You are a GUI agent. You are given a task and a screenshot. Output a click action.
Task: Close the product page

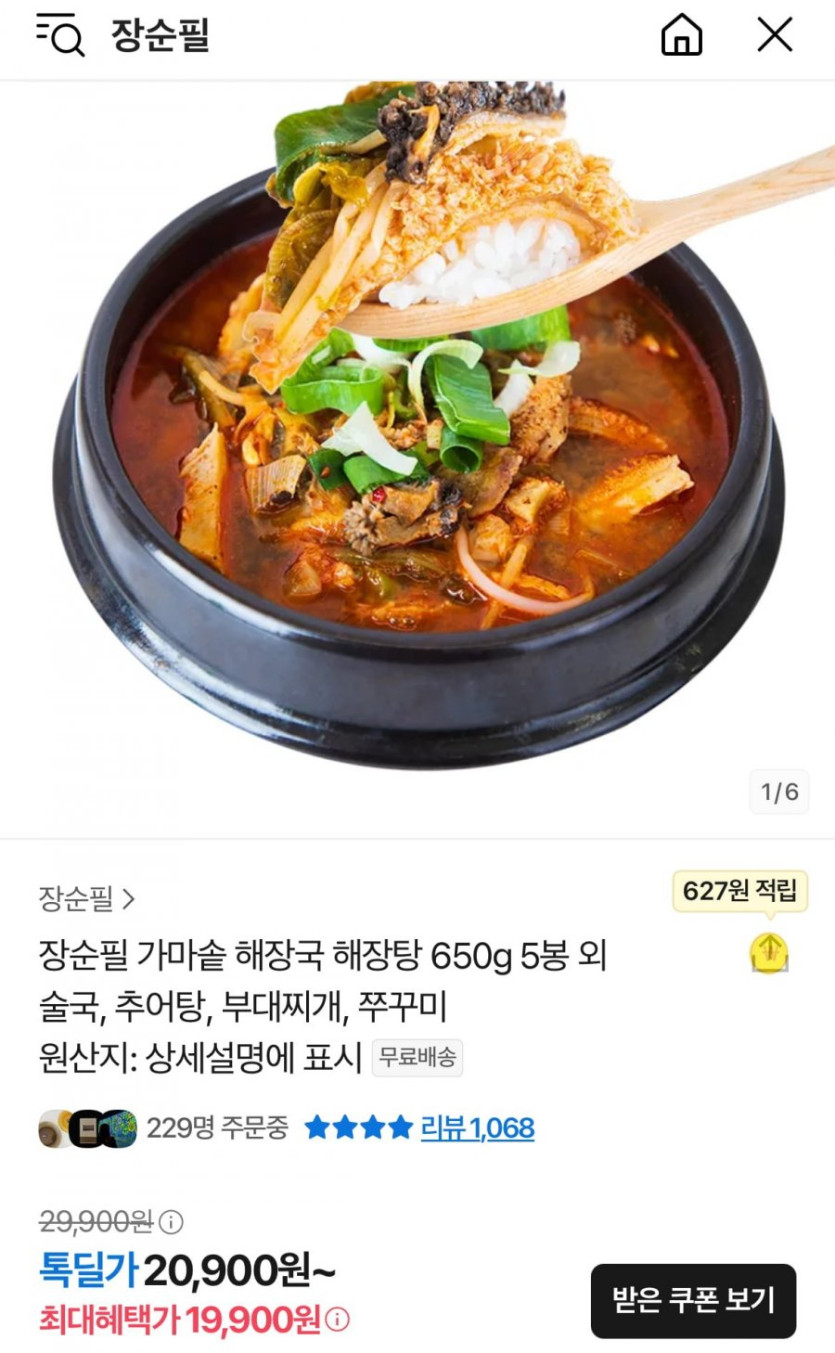tap(774, 35)
